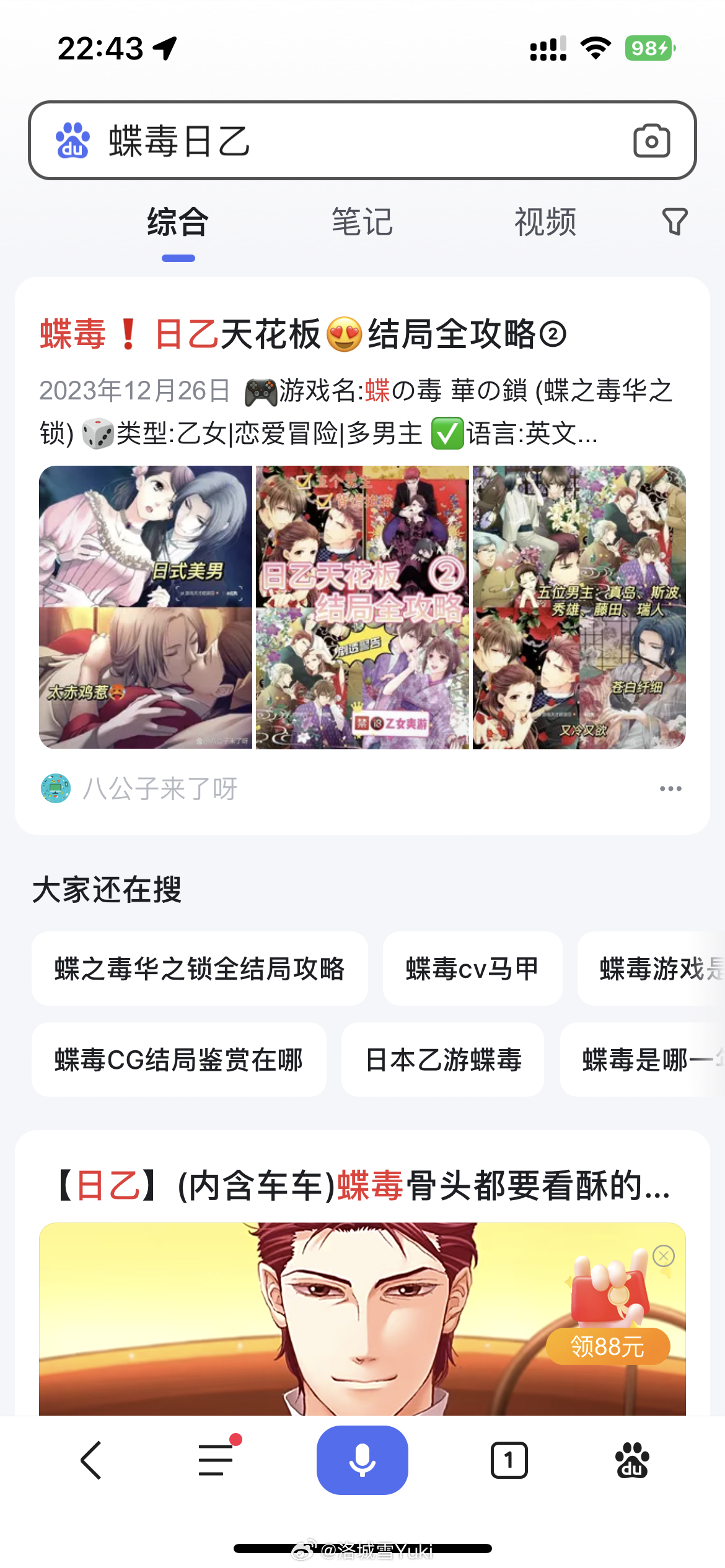The width and height of the screenshot is (725, 1568).
Task: Claim the 领88元 red packet
Action: (x=608, y=1346)
